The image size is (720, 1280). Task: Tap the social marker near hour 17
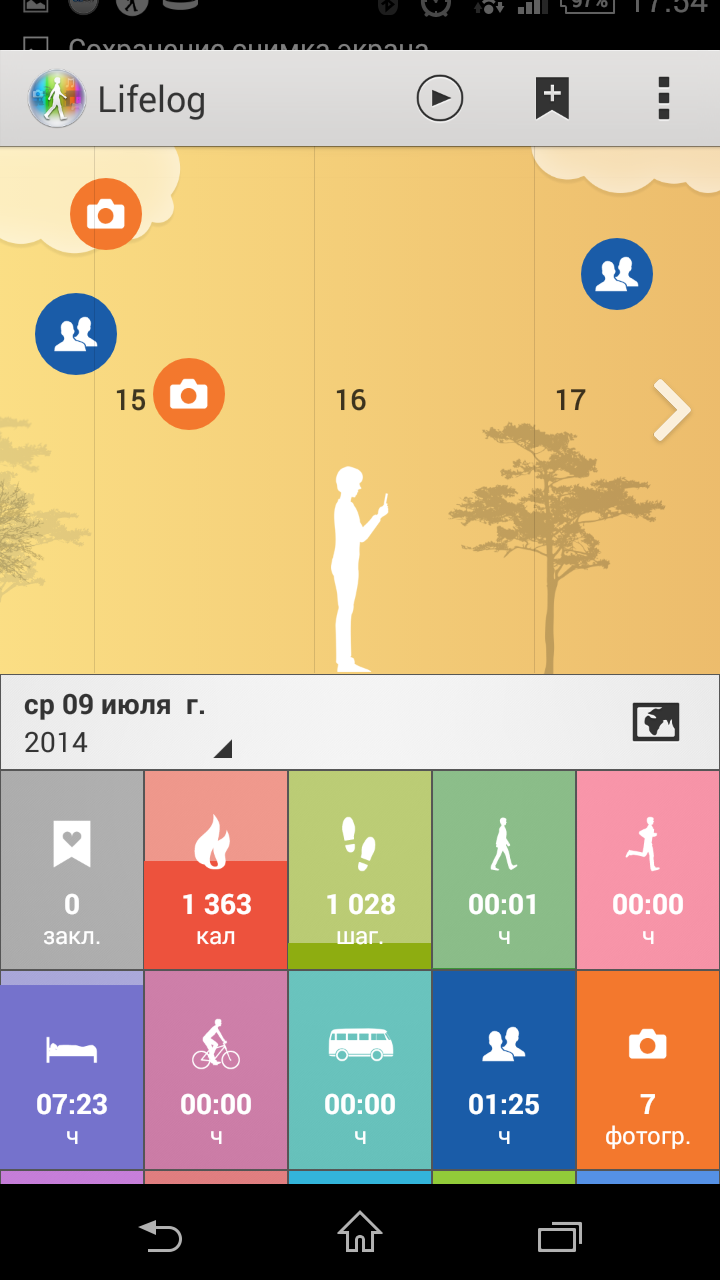click(x=617, y=274)
